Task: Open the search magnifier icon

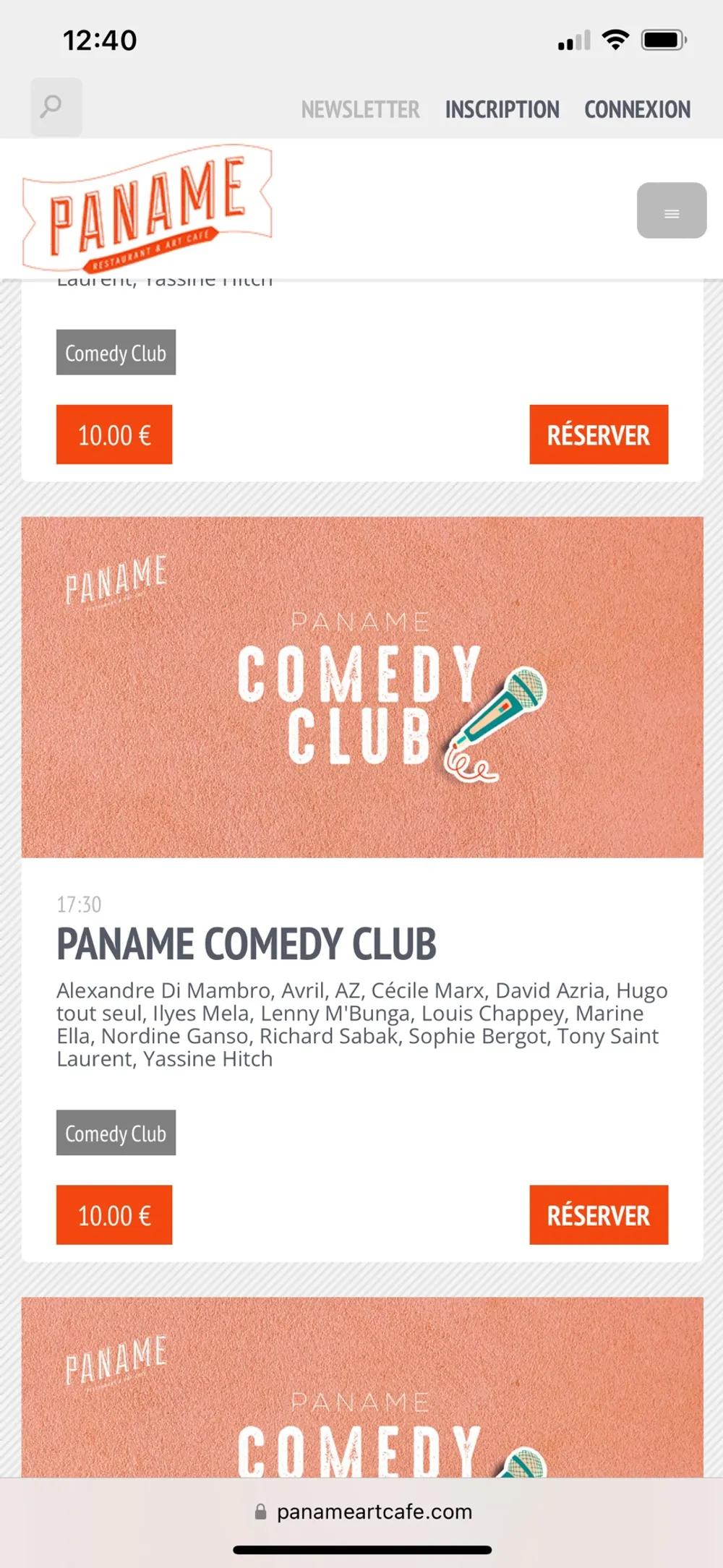Action: (x=56, y=107)
